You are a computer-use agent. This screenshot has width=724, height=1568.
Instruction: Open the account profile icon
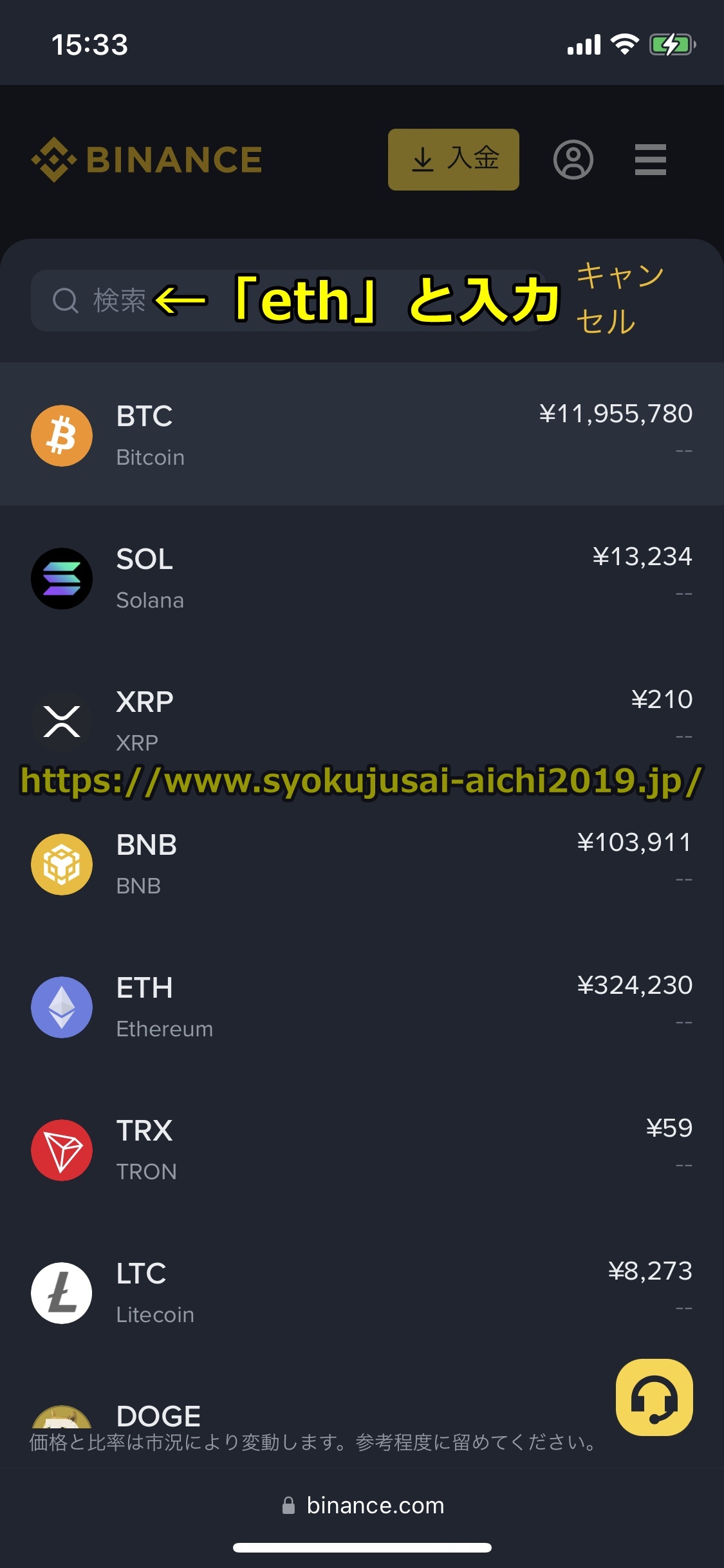573,160
